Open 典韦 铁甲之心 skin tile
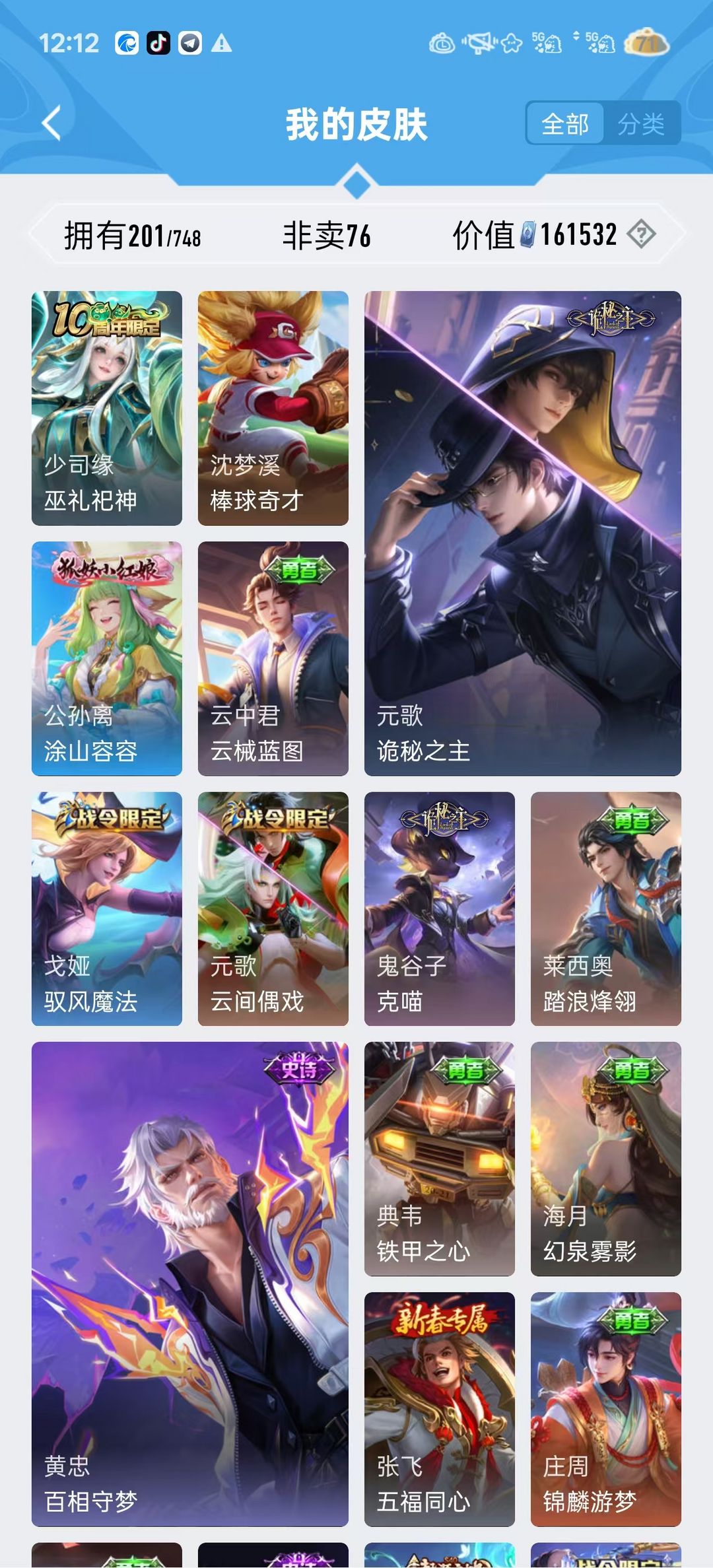Screen dimensions: 713x1568 pos(440,1159)
